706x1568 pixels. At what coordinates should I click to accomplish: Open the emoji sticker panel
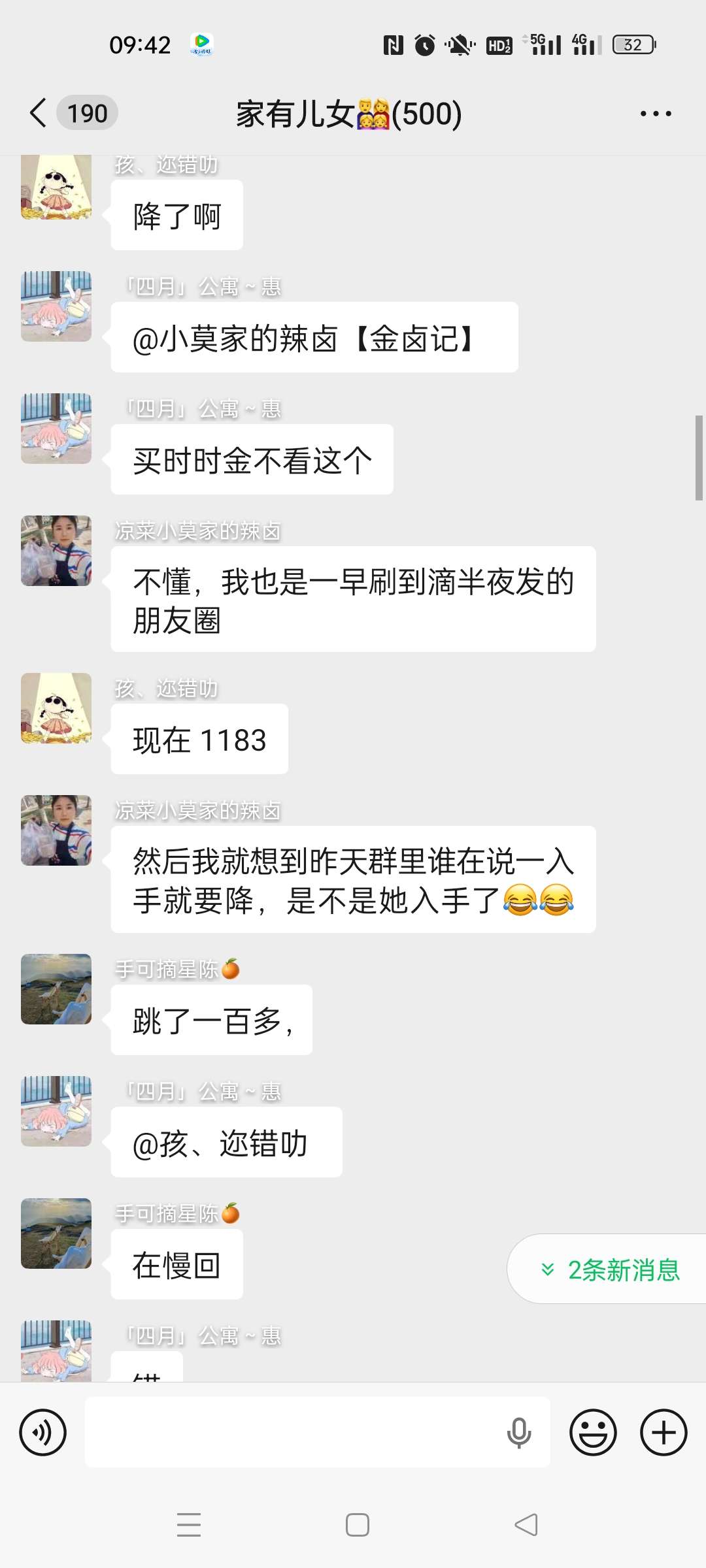[593, 1433]
